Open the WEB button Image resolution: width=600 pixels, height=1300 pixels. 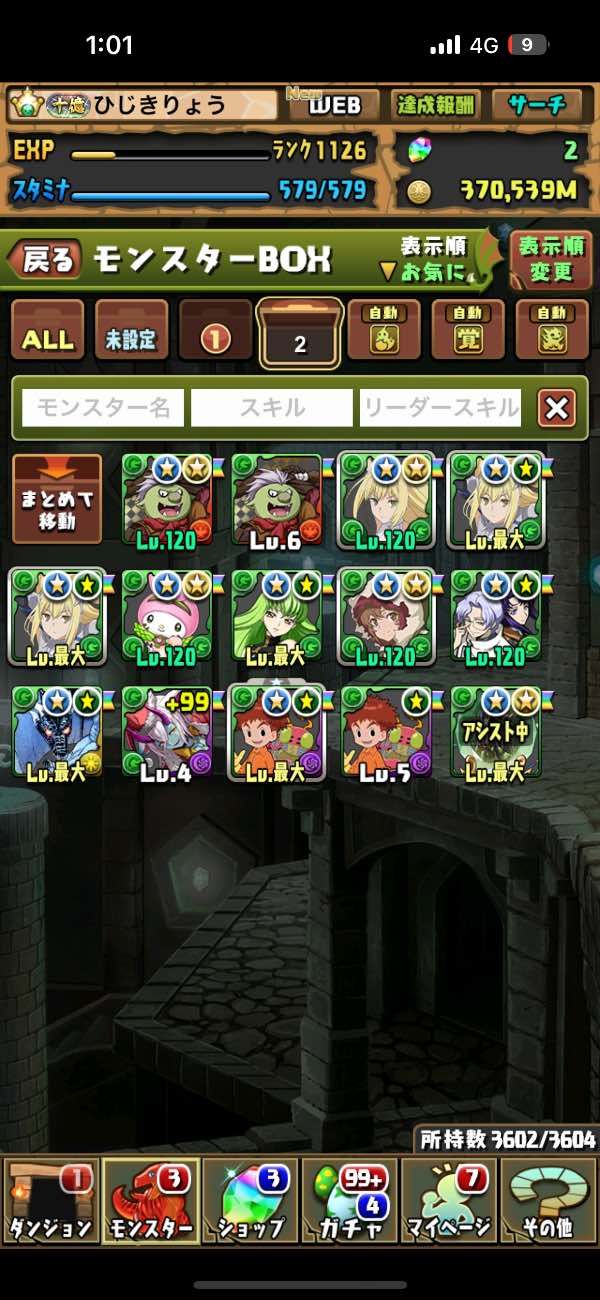click(x=334, y=104)
